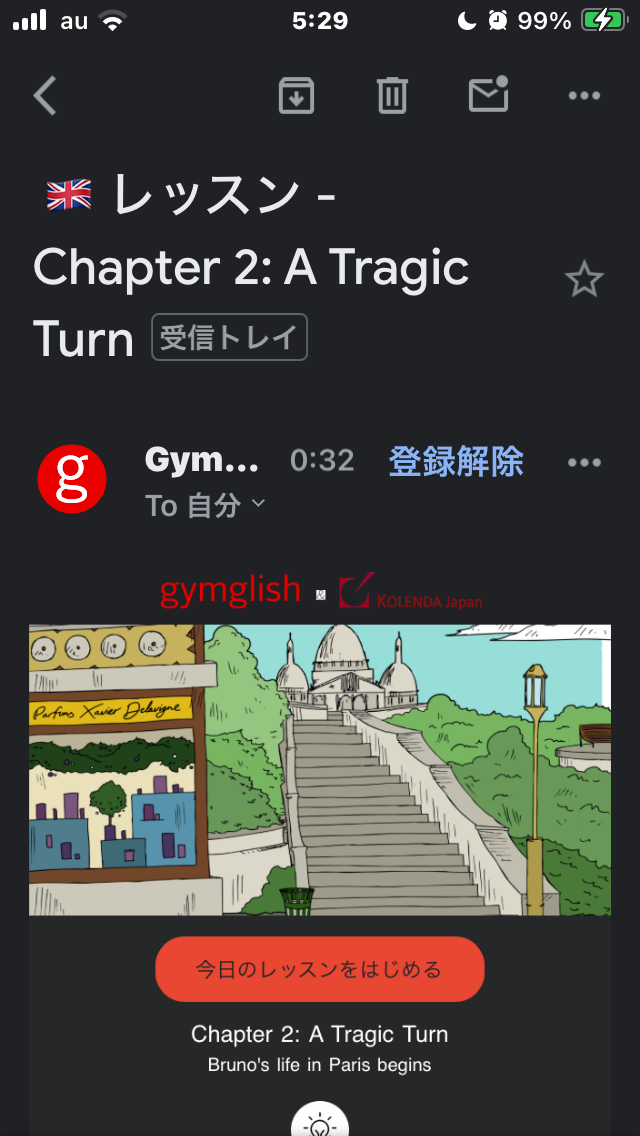Mark this email as unread

[489, 94]
